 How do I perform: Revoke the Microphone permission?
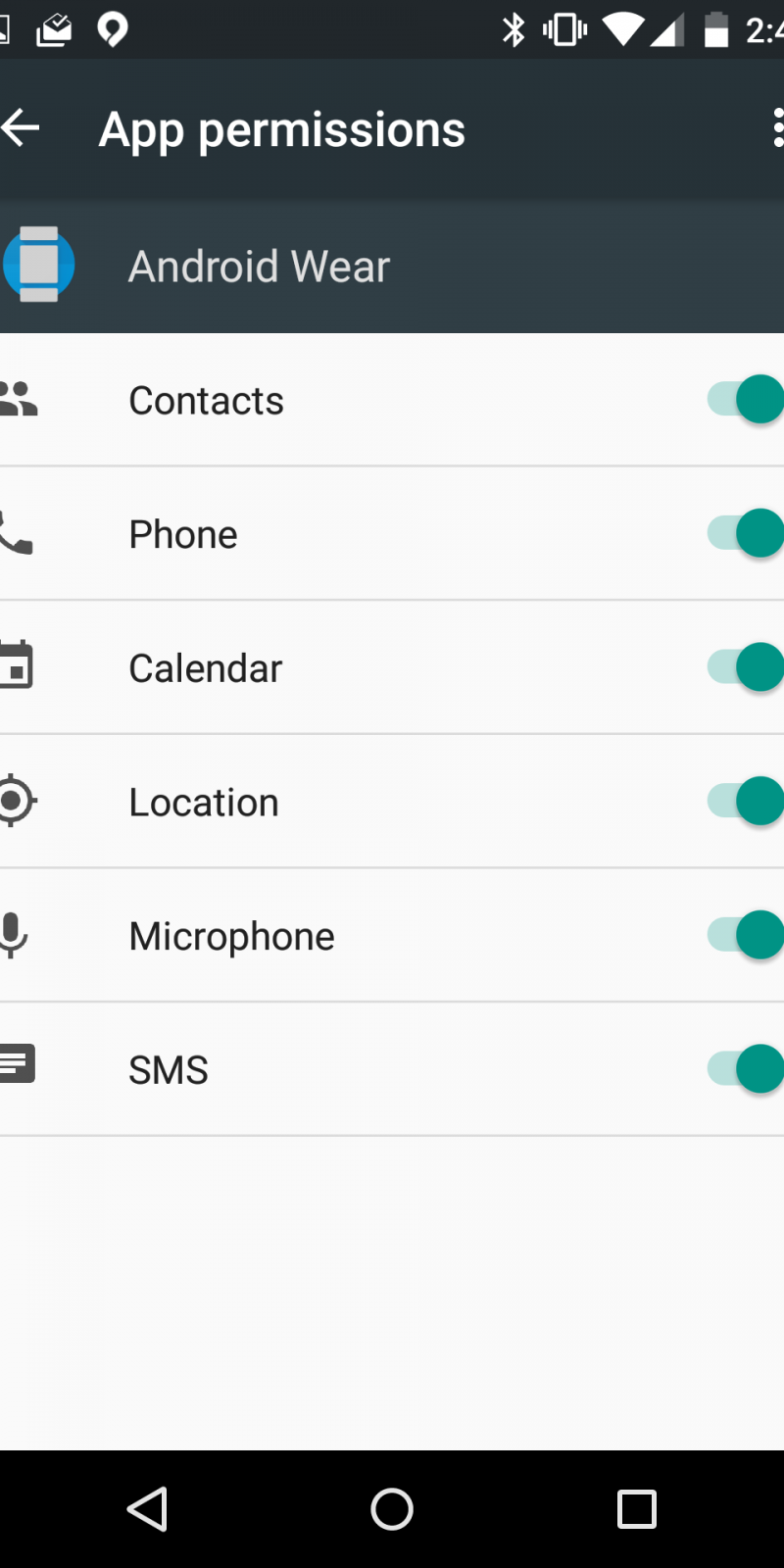coord(747,936)
